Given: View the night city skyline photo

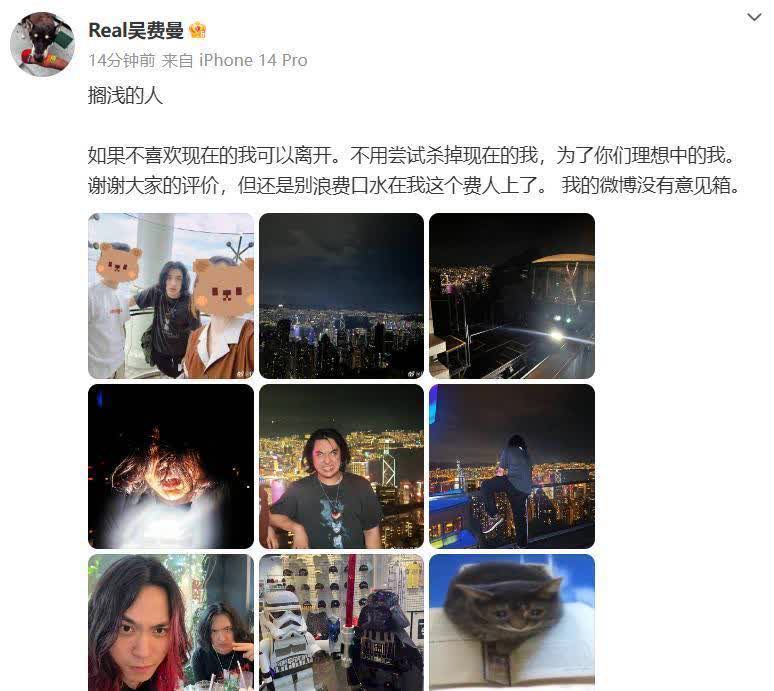Looking at the screenshot, I should point(341,296).
